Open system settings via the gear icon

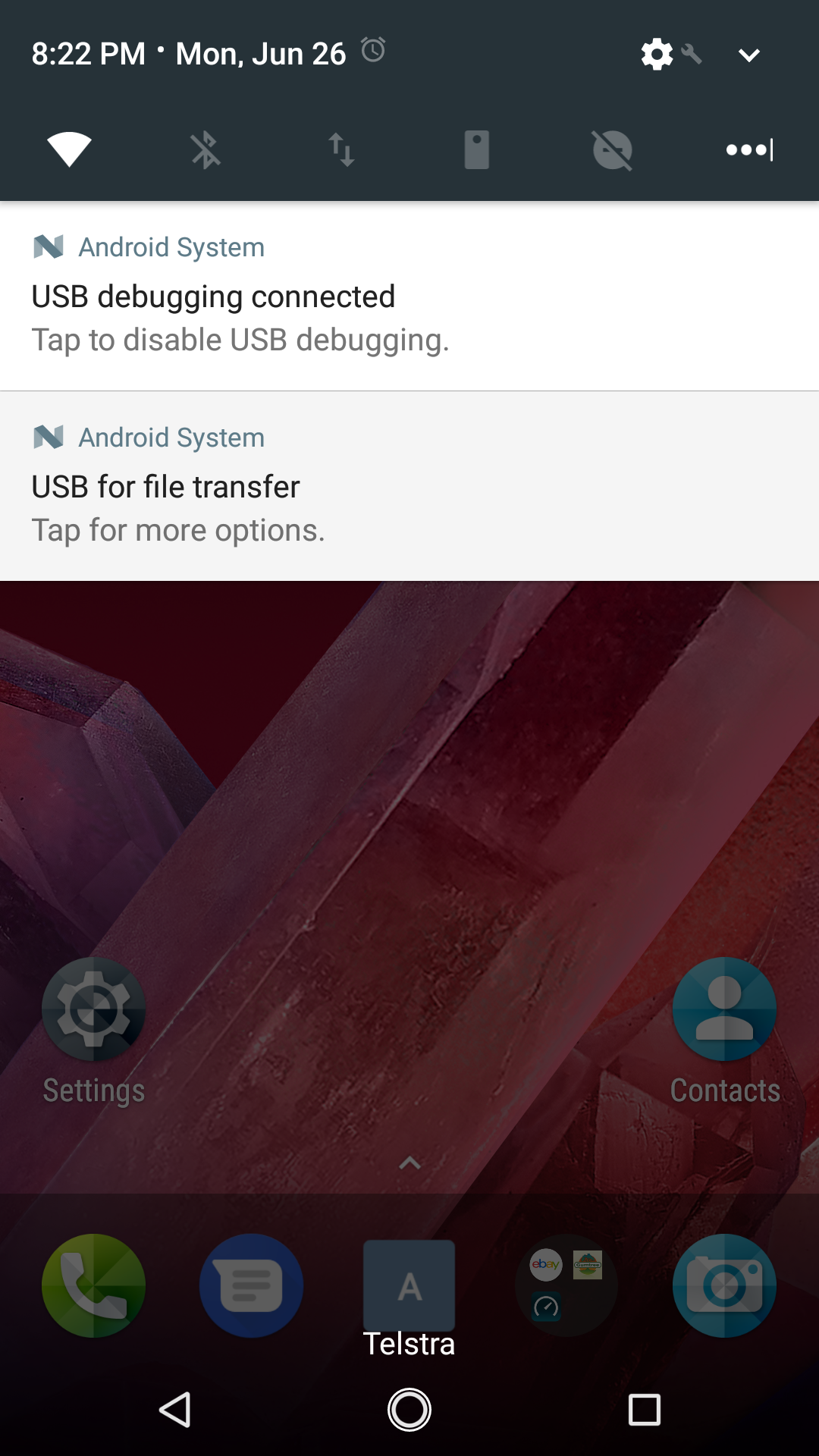[657, 54]
